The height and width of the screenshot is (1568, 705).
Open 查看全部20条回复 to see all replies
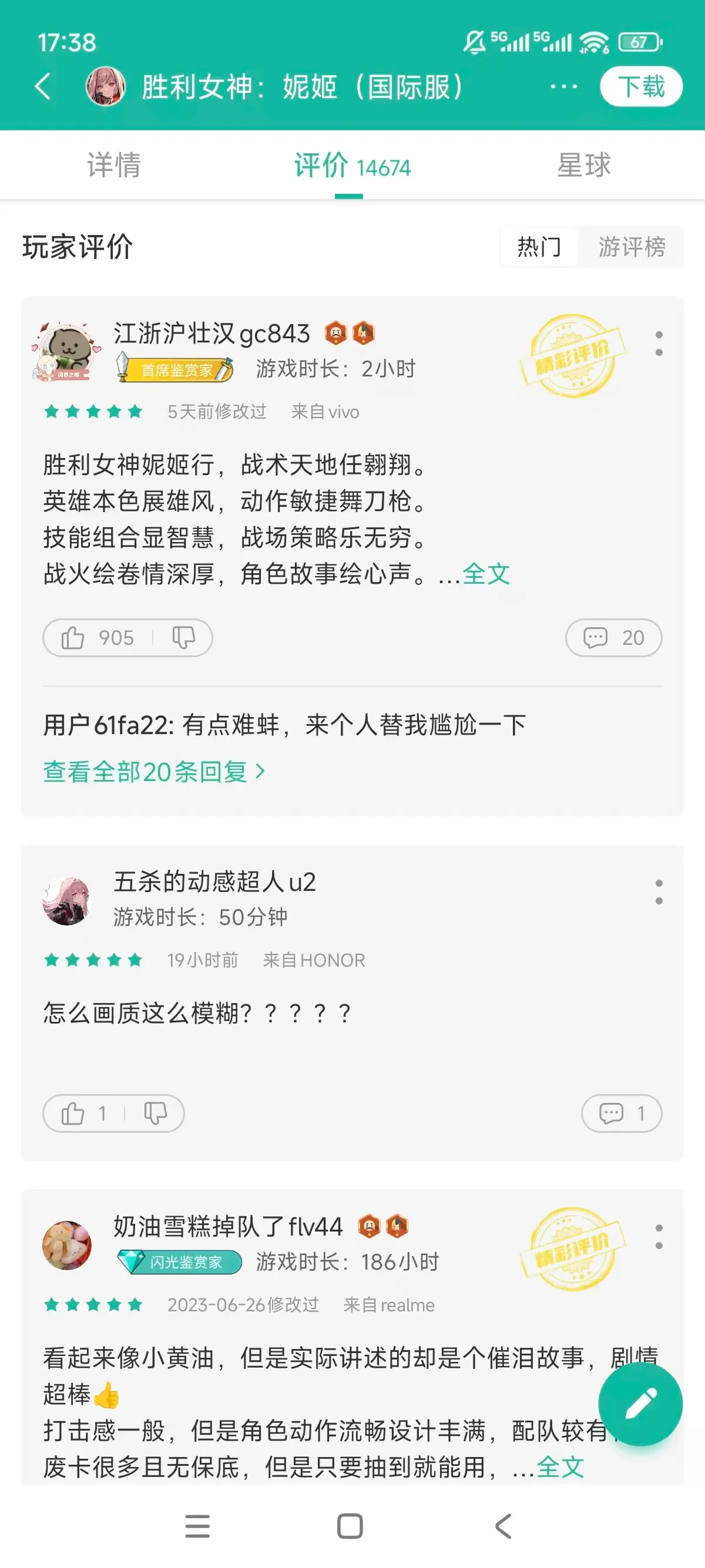[152, 771]
